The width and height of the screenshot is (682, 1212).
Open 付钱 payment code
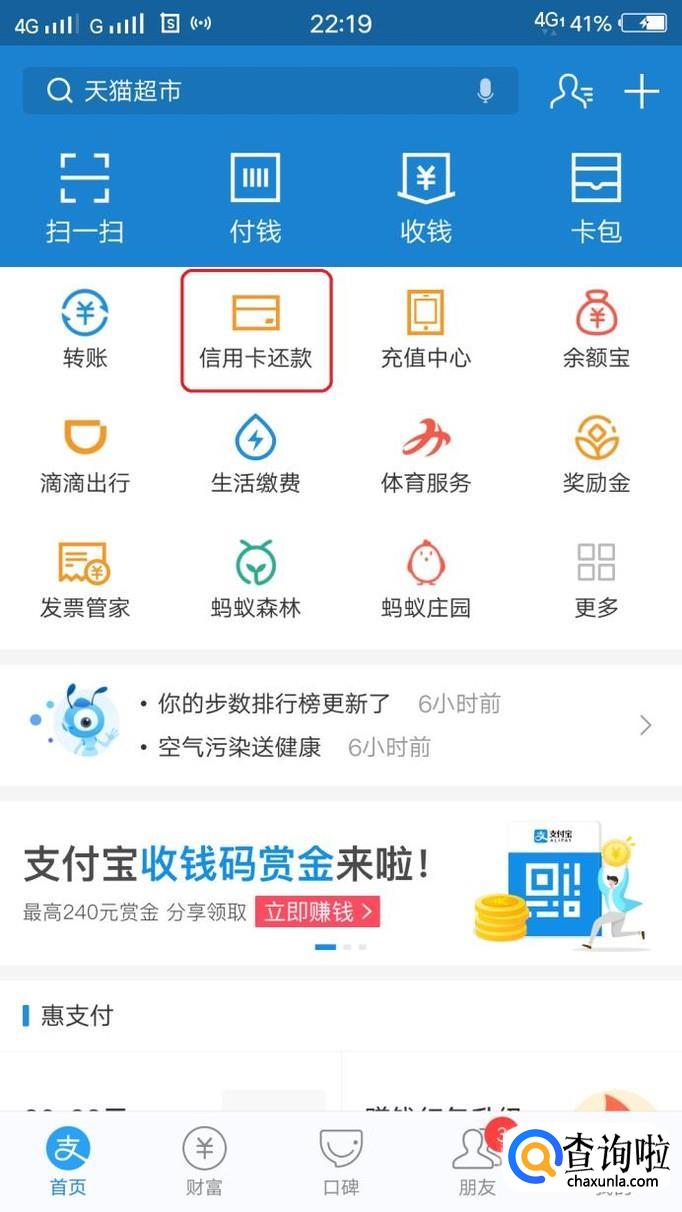pyautogui.click(x=255, y=197)
